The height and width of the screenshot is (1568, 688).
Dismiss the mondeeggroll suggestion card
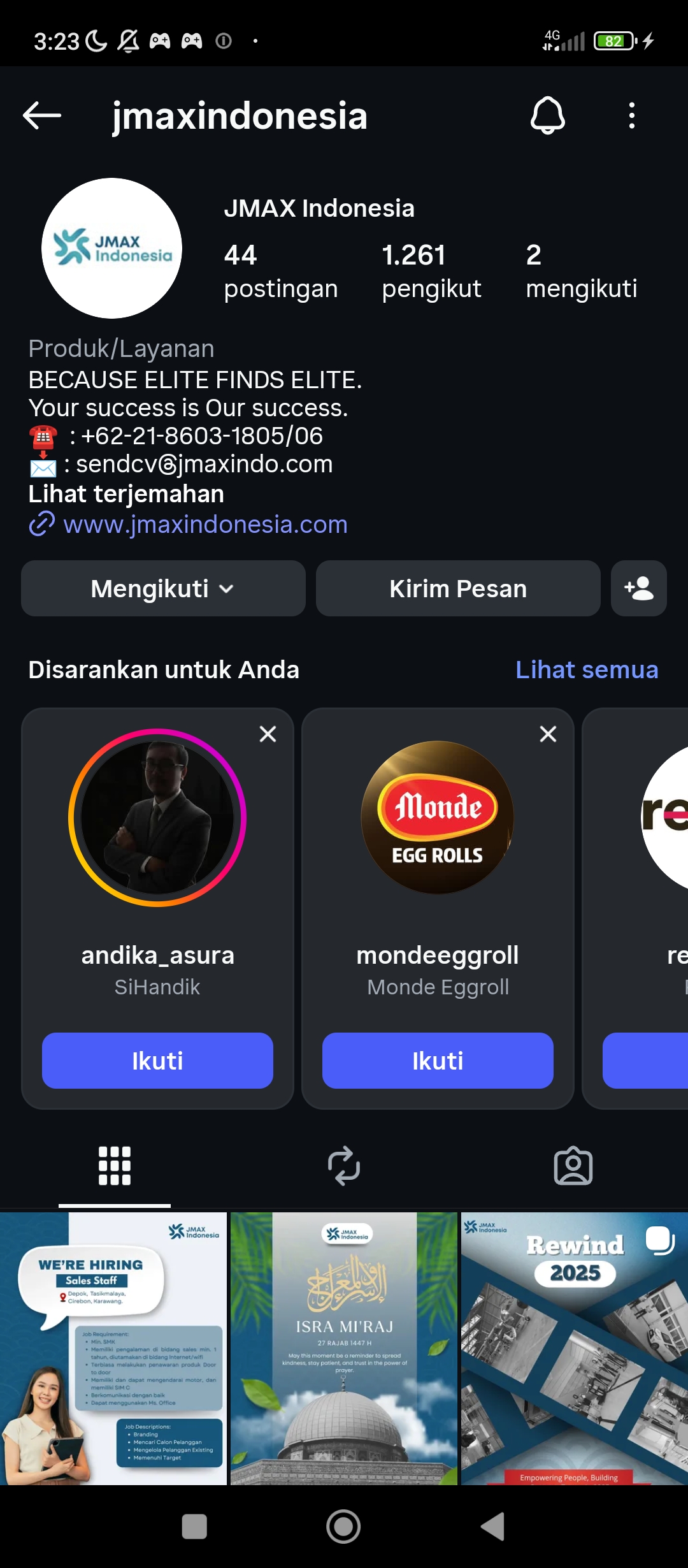548,734
